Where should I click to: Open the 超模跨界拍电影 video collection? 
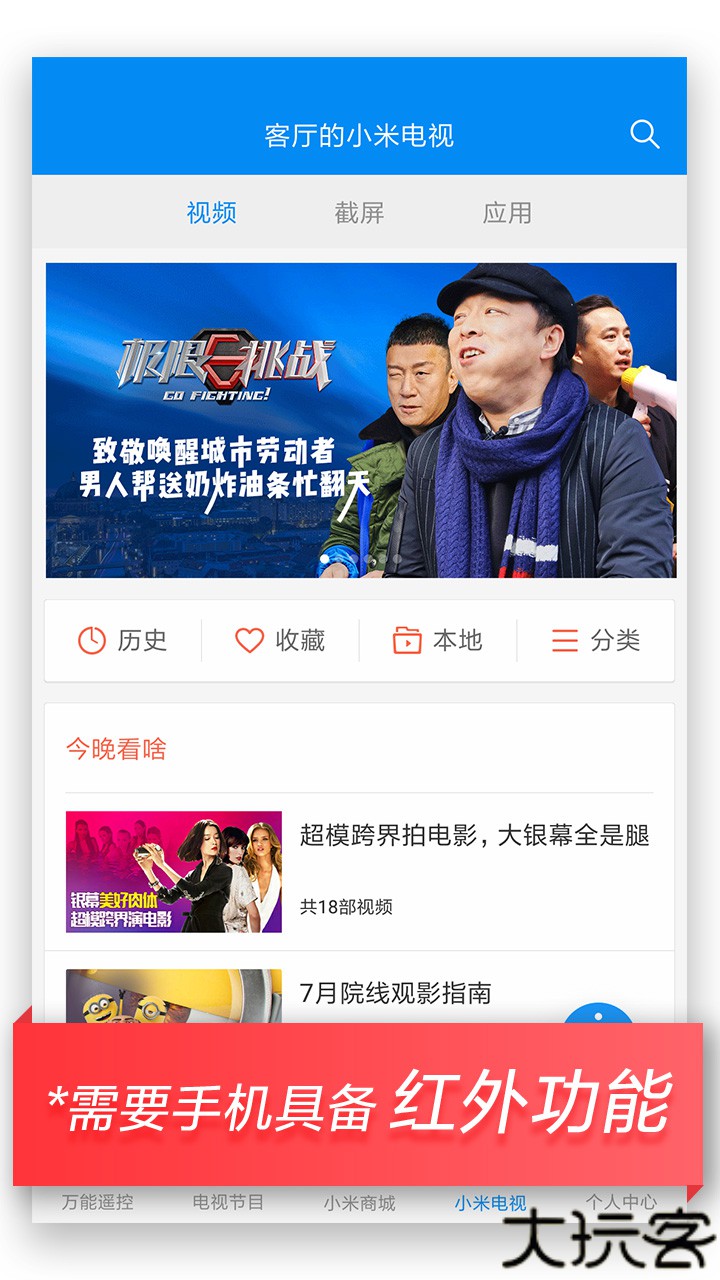click(473, 837)
